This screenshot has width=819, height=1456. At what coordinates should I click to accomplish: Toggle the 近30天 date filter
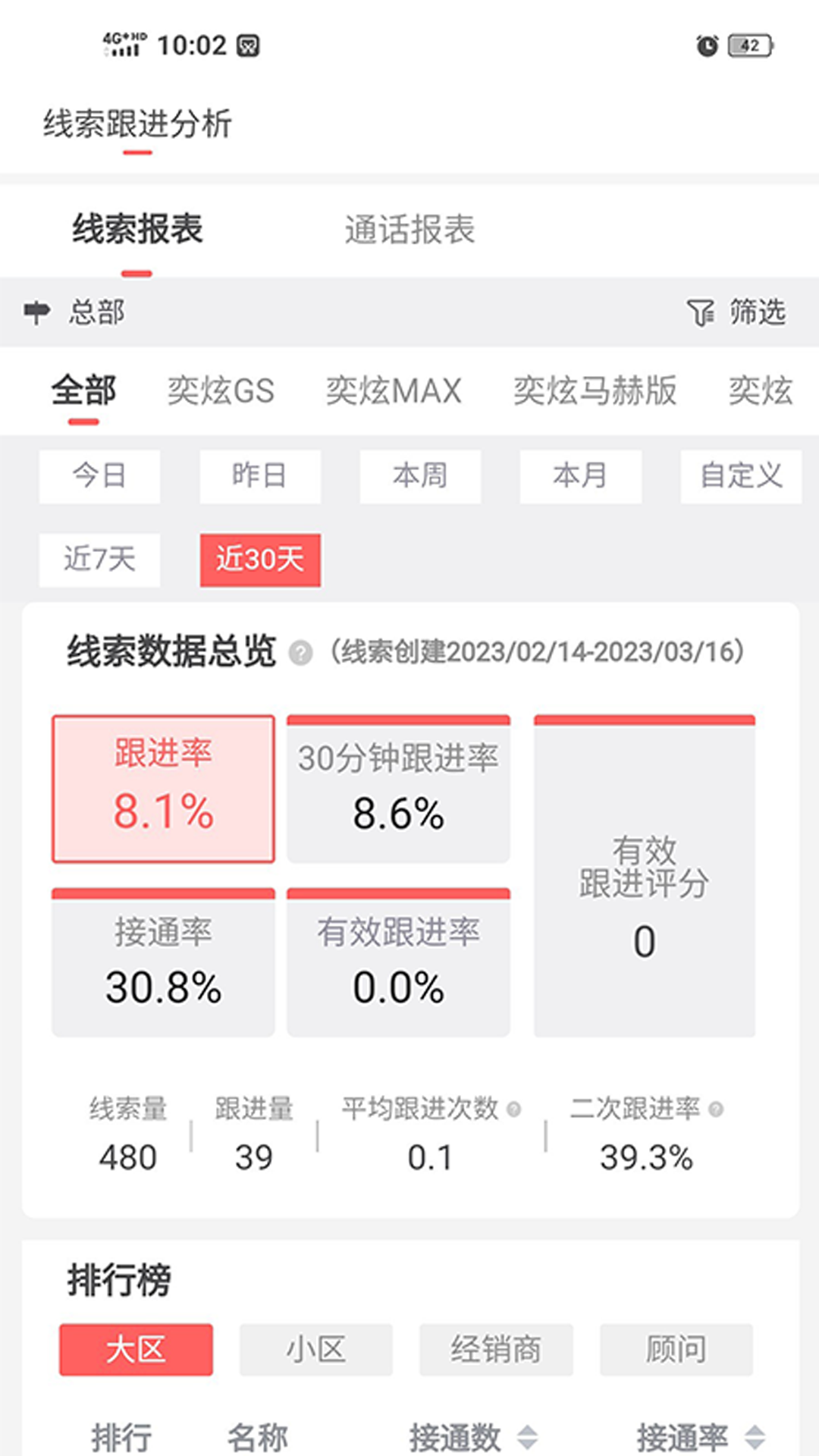259,560
